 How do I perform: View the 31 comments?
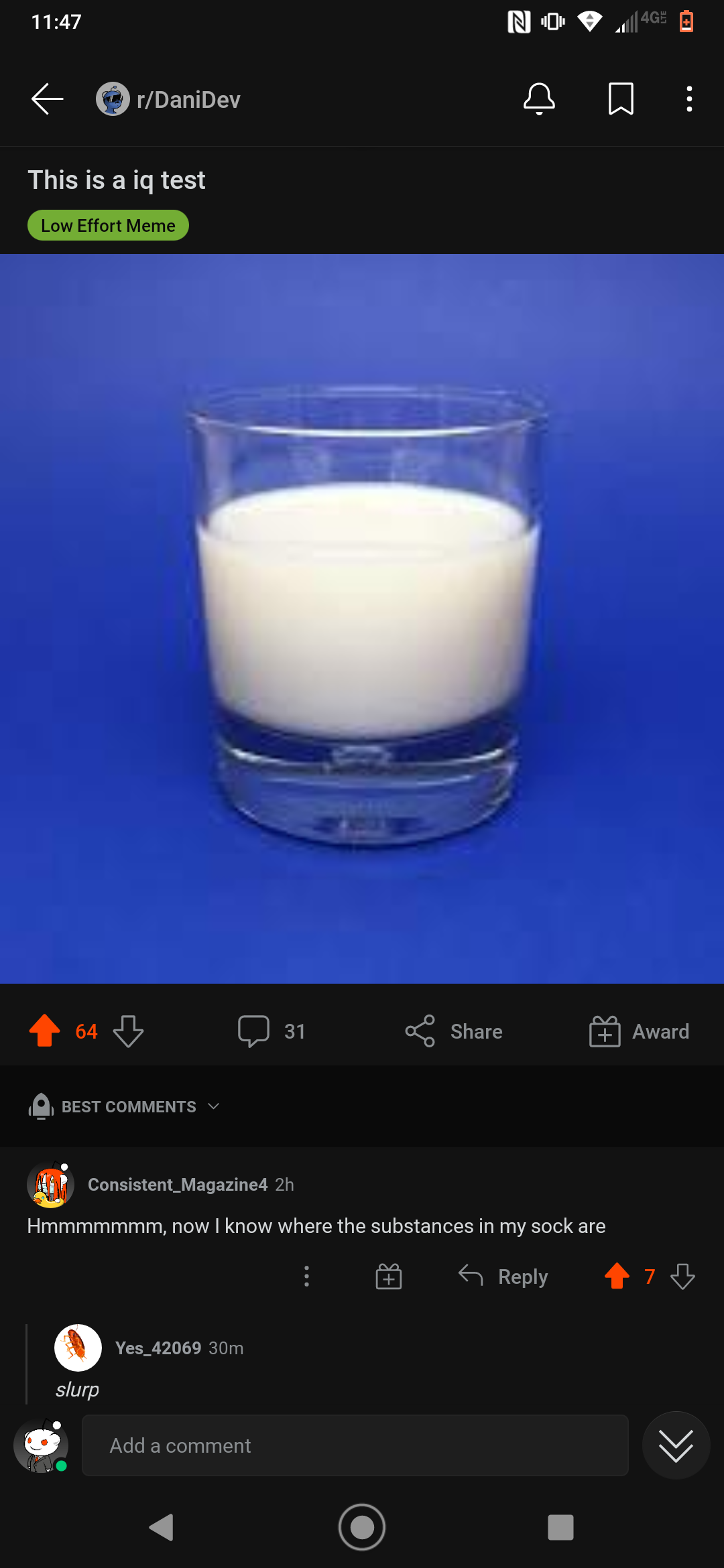(x=271, y=1031)
